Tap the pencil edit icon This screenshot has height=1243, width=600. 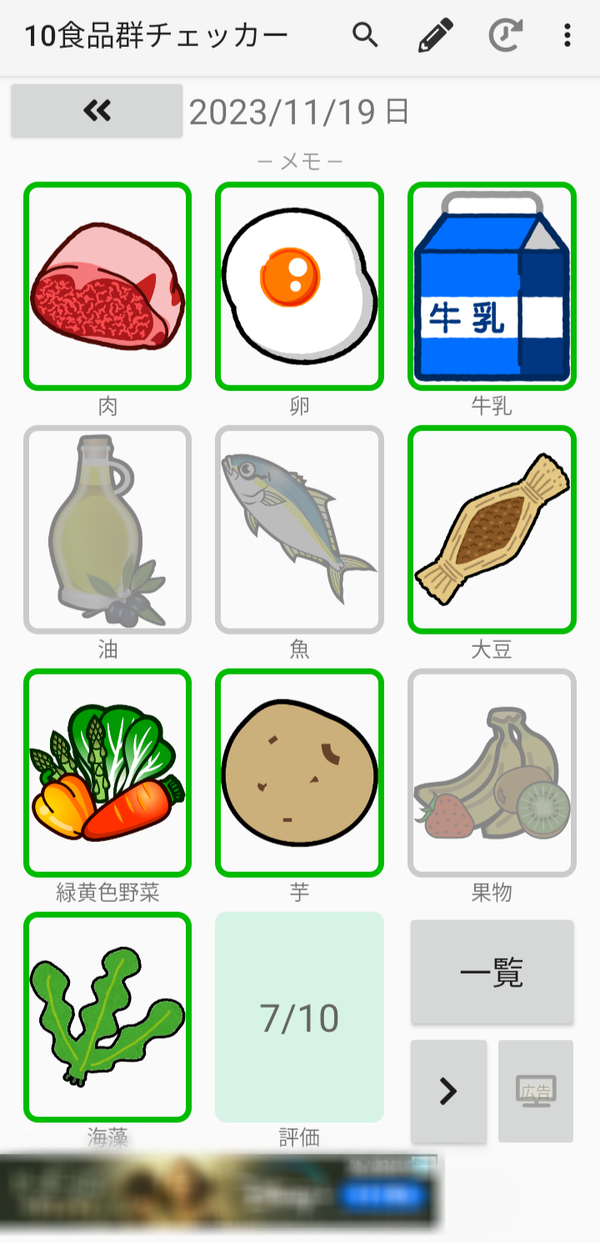435,37
